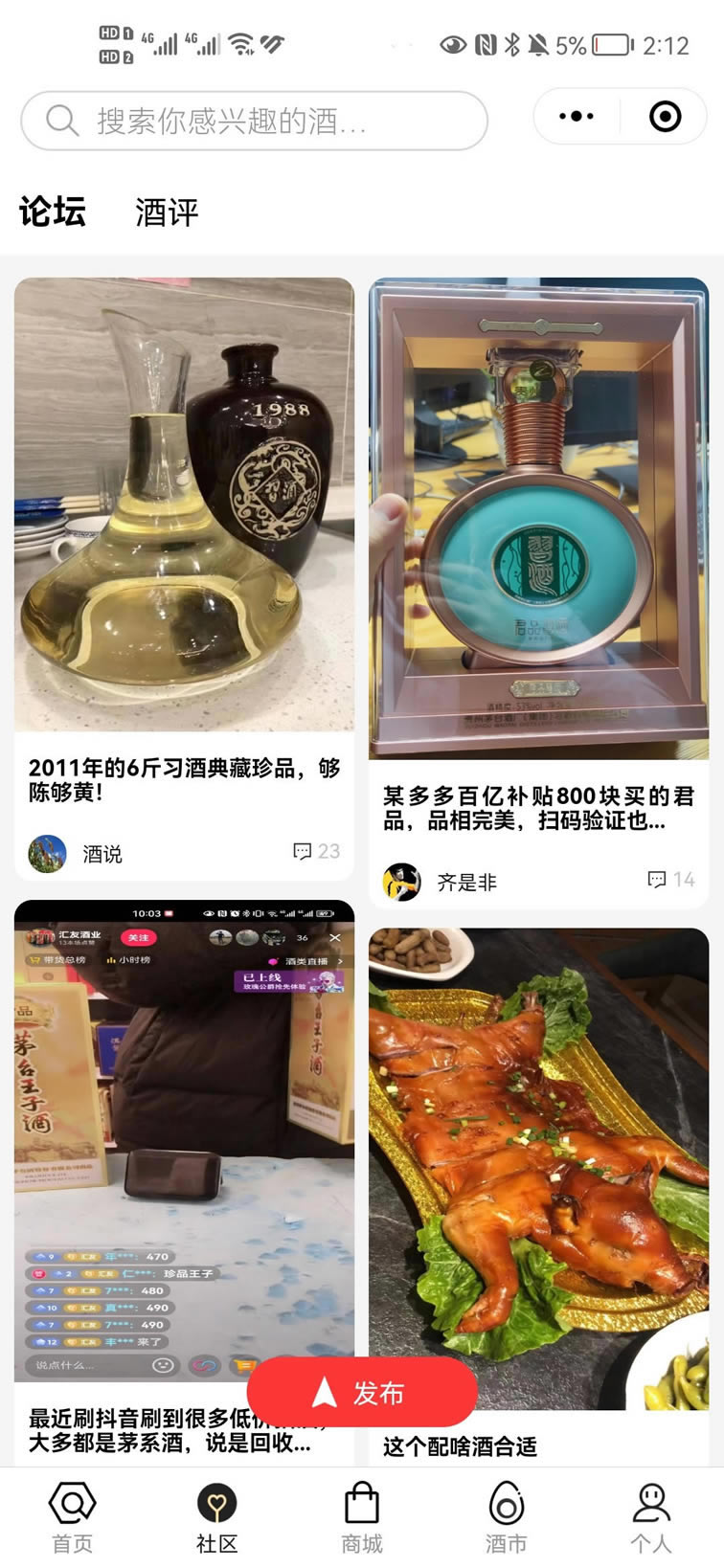The width and height of the screenshot is (724, 1568).
Task: Switch to the 酒市 tab
Action: pyautogui.click(x=506, y=1518)
